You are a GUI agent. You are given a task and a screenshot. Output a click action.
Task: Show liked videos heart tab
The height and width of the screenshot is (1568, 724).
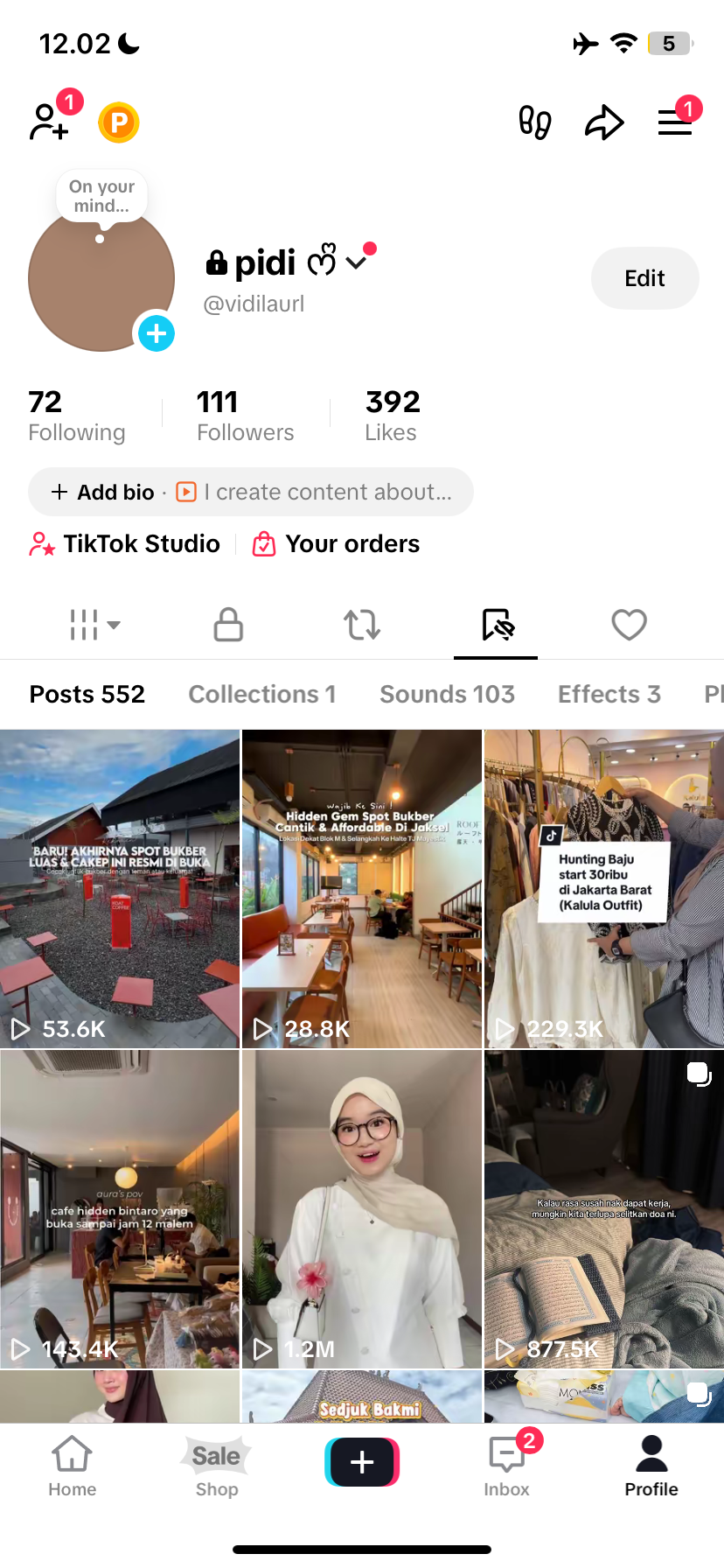pos(629,625)
